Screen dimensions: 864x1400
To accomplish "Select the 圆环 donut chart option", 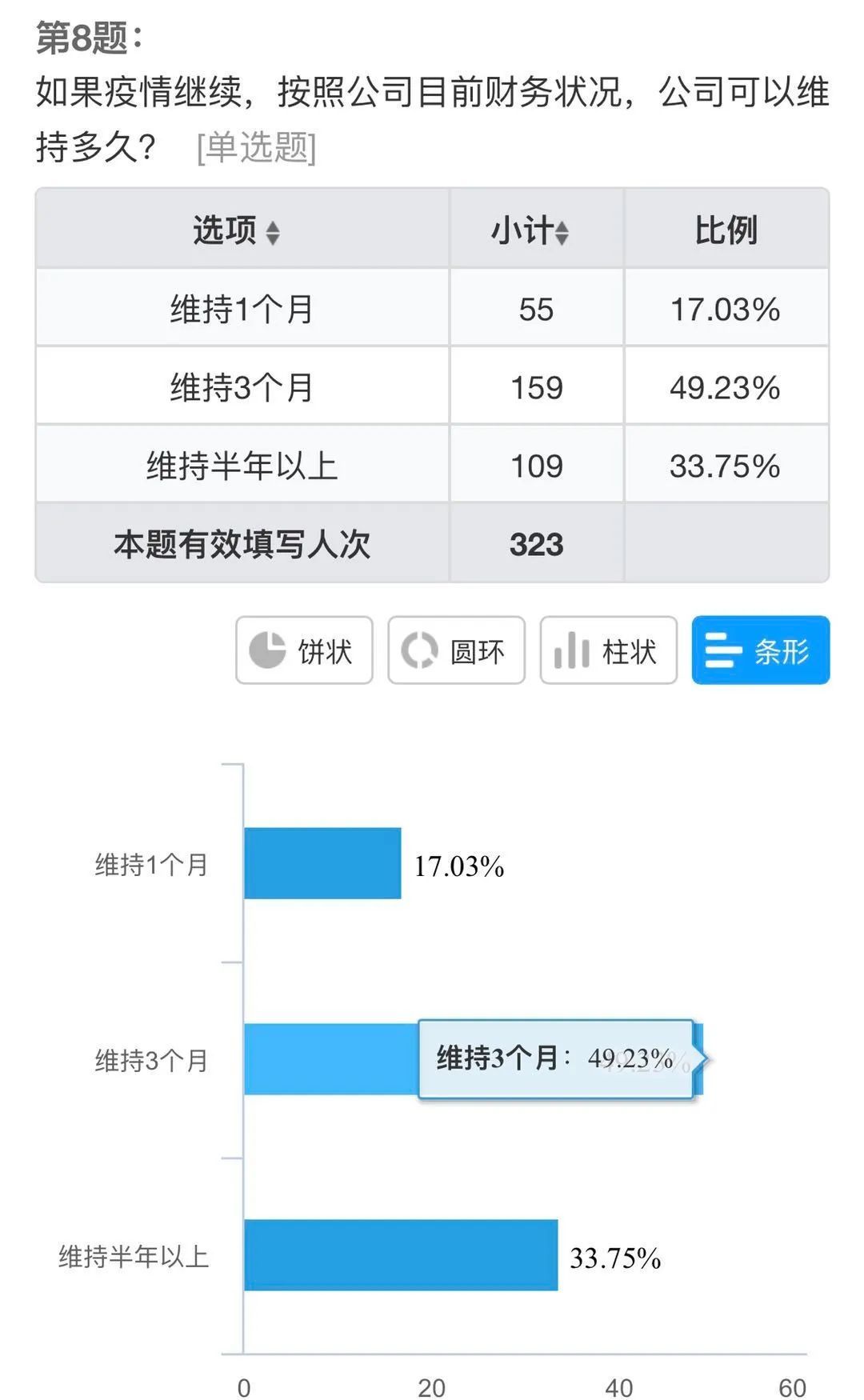I will pyautogui.click(x=456, y=650).
